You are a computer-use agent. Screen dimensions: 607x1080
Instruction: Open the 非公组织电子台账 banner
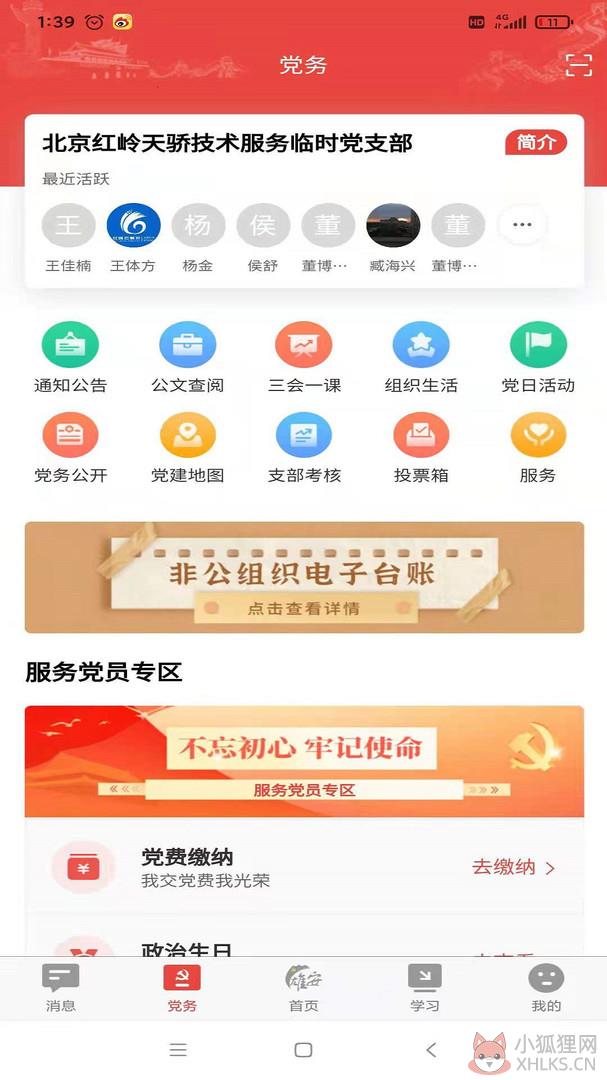(x=304, y=577)
